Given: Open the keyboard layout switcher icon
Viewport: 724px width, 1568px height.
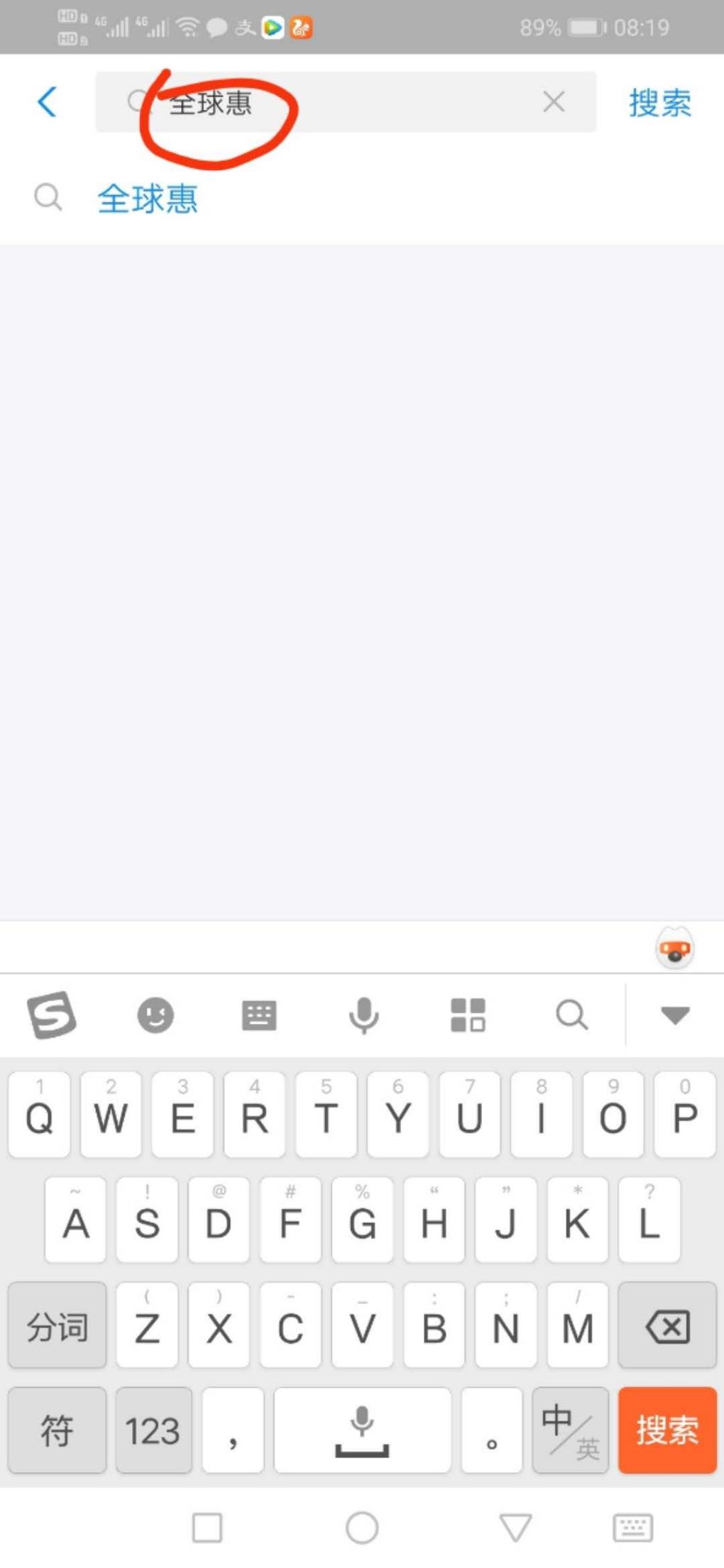Looking at the screenshot, I should (x=259, y=1015).
